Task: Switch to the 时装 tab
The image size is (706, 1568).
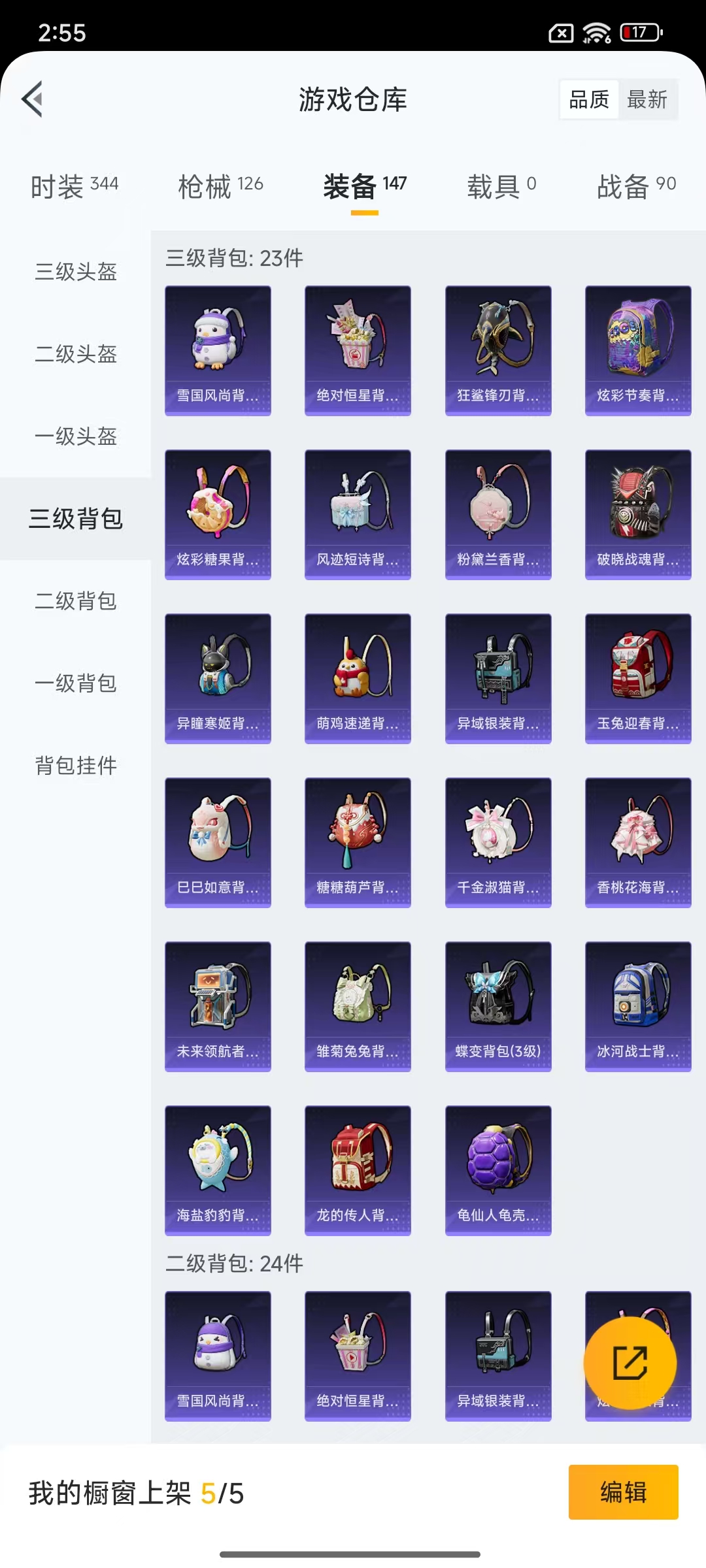Action: click(75, 186)
